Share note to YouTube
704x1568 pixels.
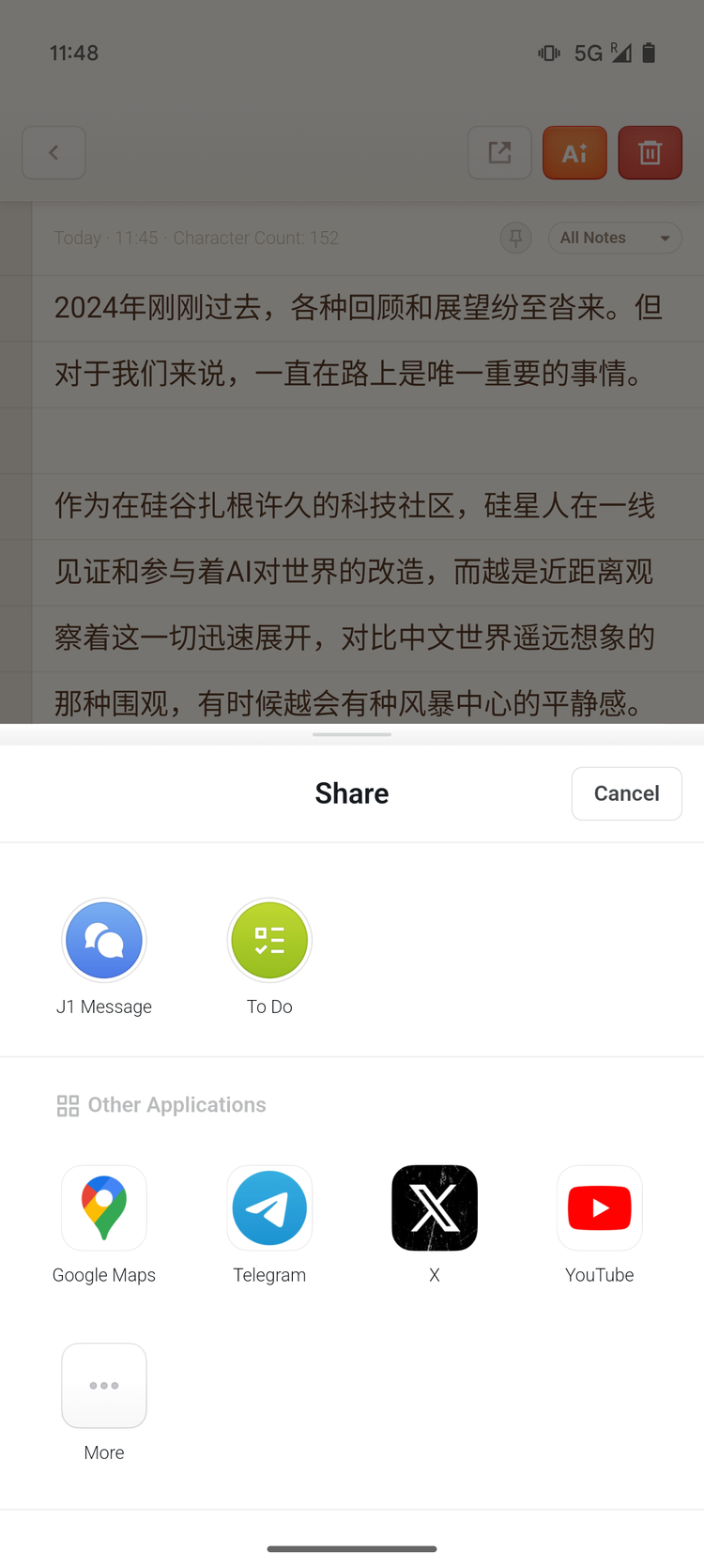[x=600, y=1208]
